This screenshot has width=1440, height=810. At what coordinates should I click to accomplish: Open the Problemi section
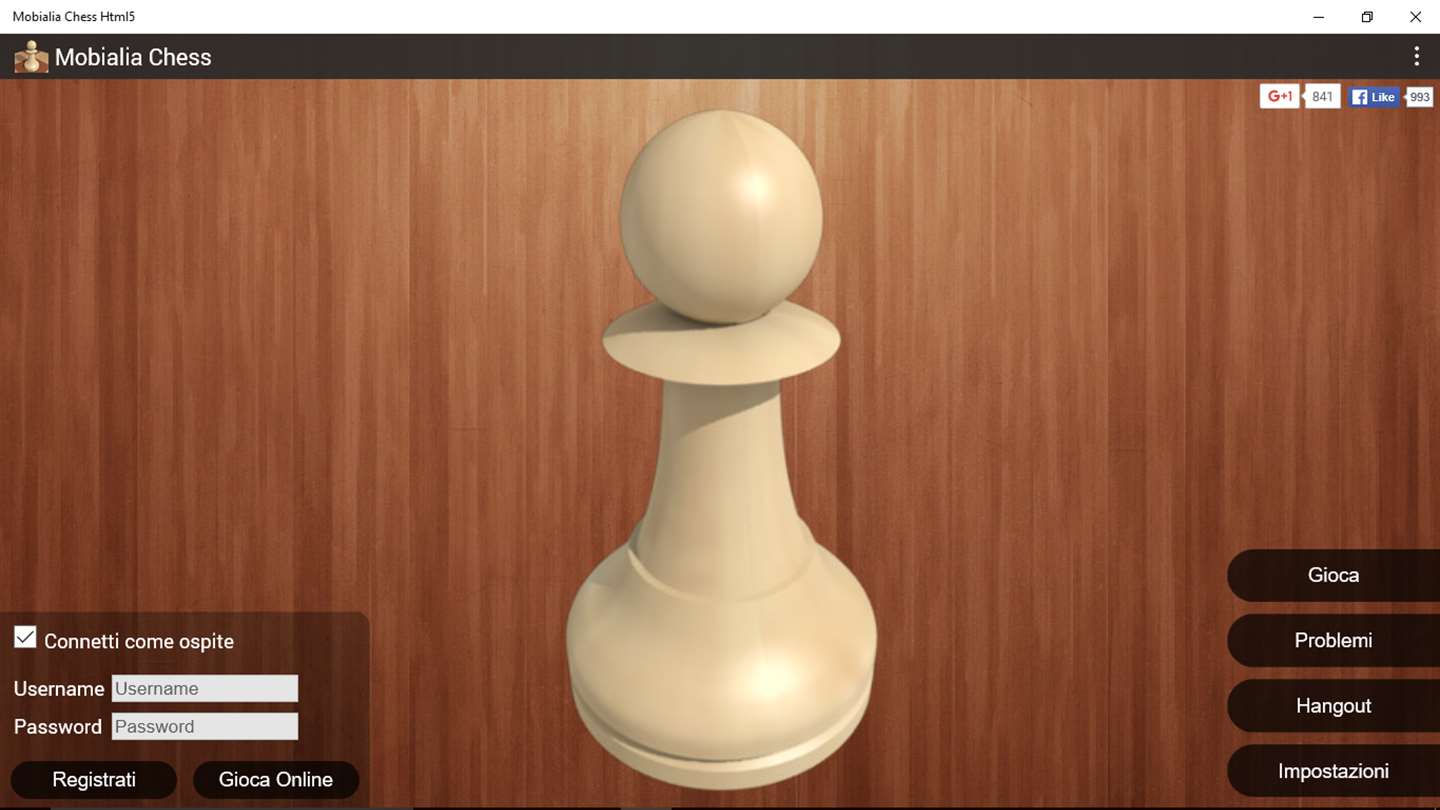pyautogui.click(x=1333, y=640)
